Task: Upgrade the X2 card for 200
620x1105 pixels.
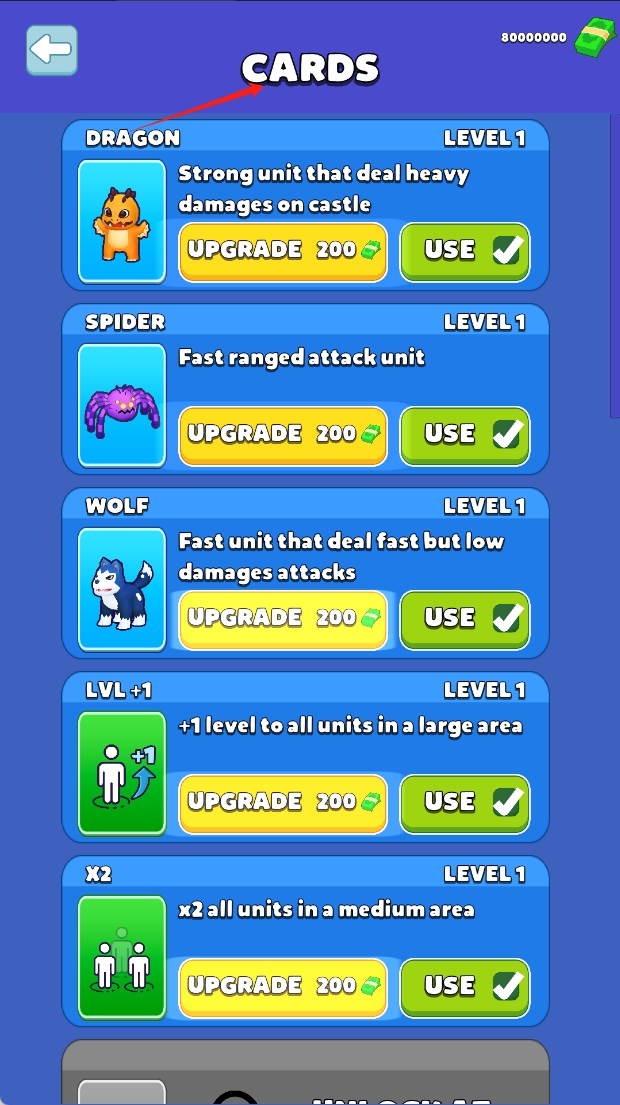Action: [283, 987]
